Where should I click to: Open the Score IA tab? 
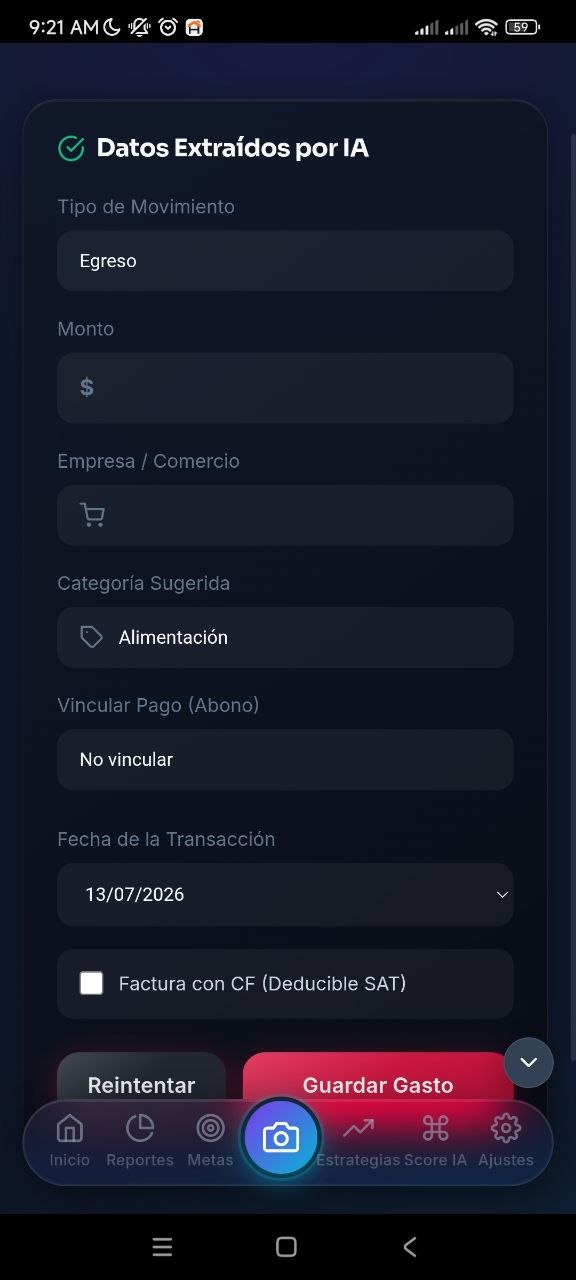pyautogui.click(x=435, y=1141)
